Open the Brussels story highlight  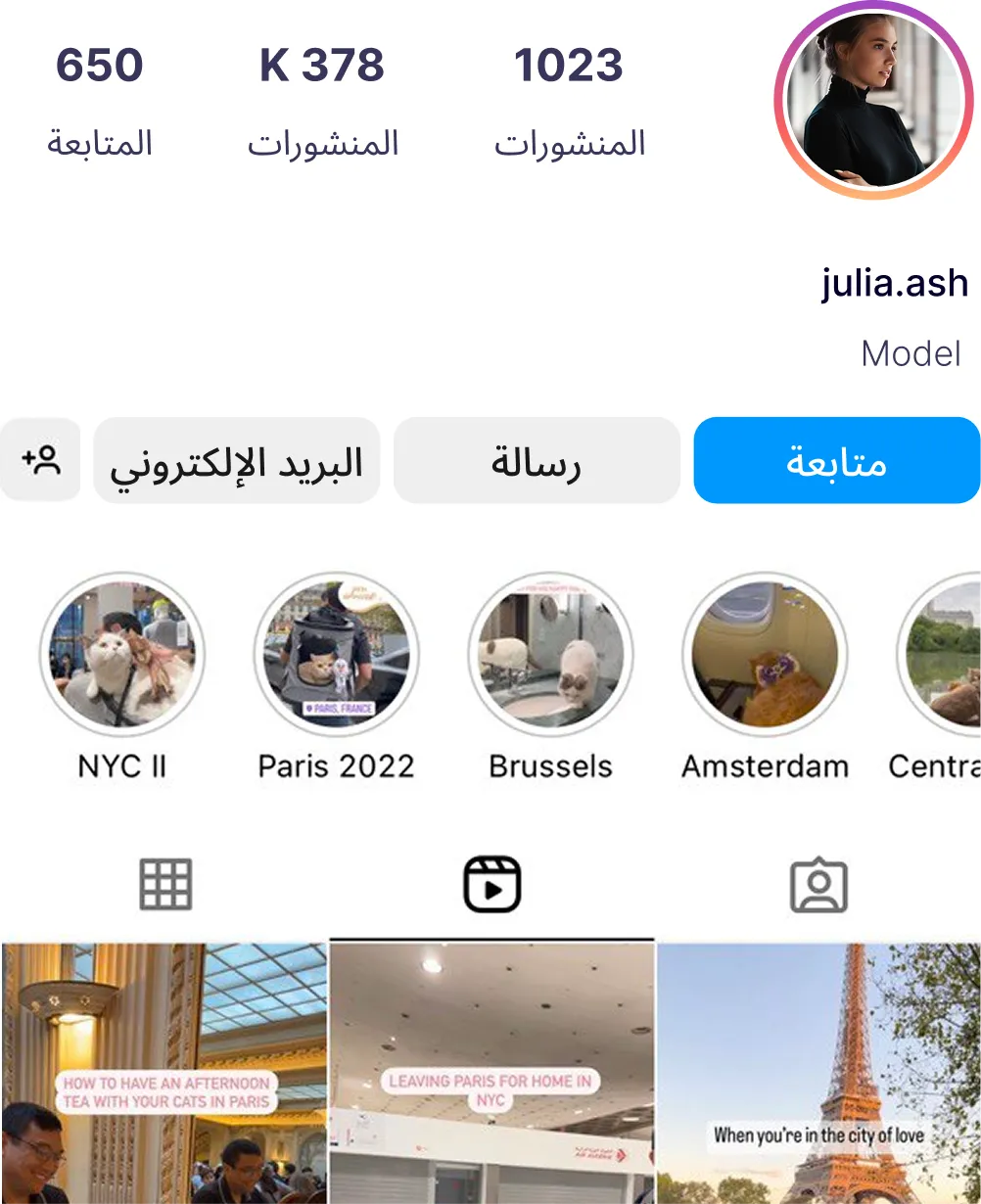[551, 656]
